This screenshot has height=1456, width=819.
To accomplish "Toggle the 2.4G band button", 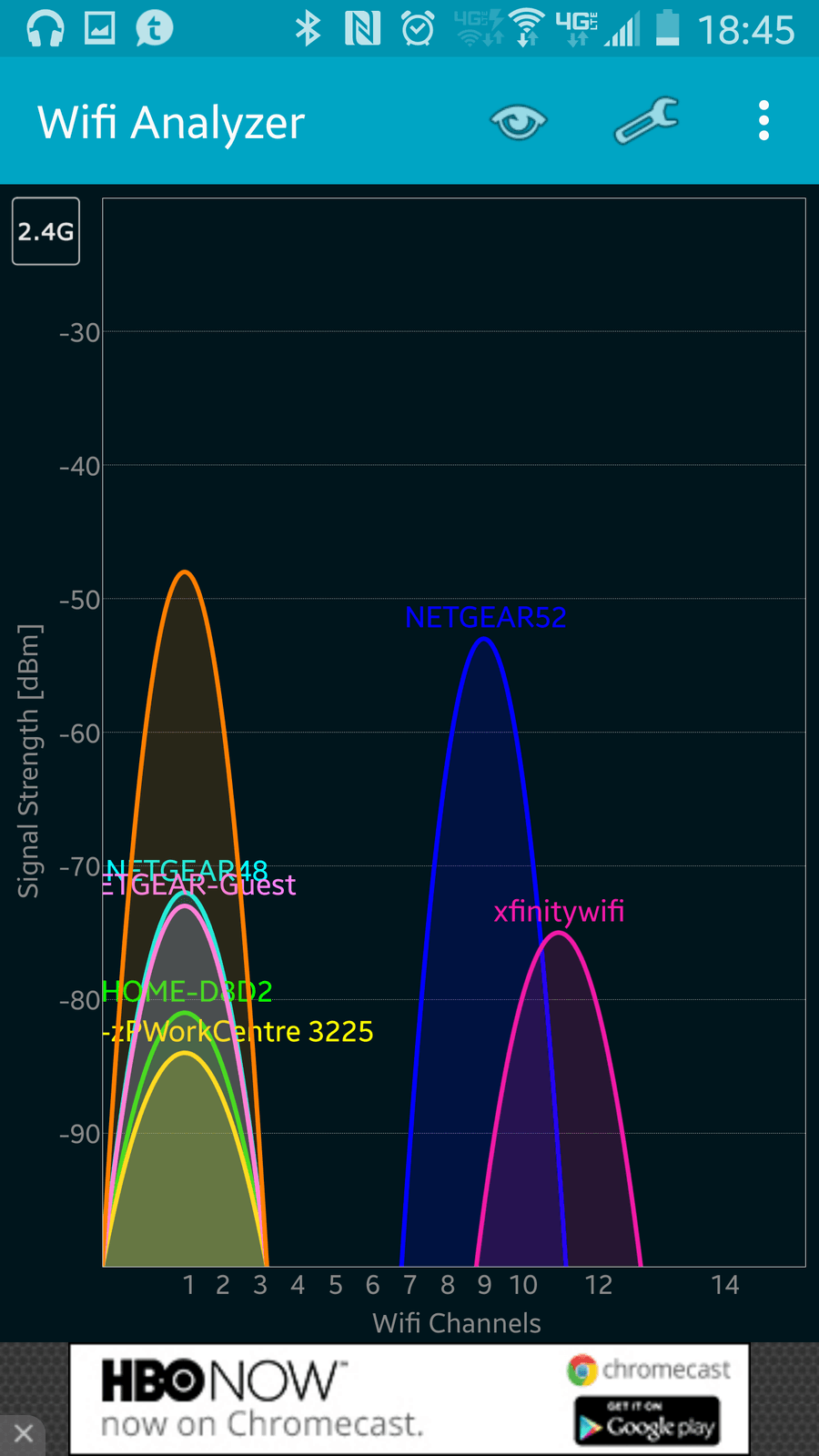I will coord(45,231).
